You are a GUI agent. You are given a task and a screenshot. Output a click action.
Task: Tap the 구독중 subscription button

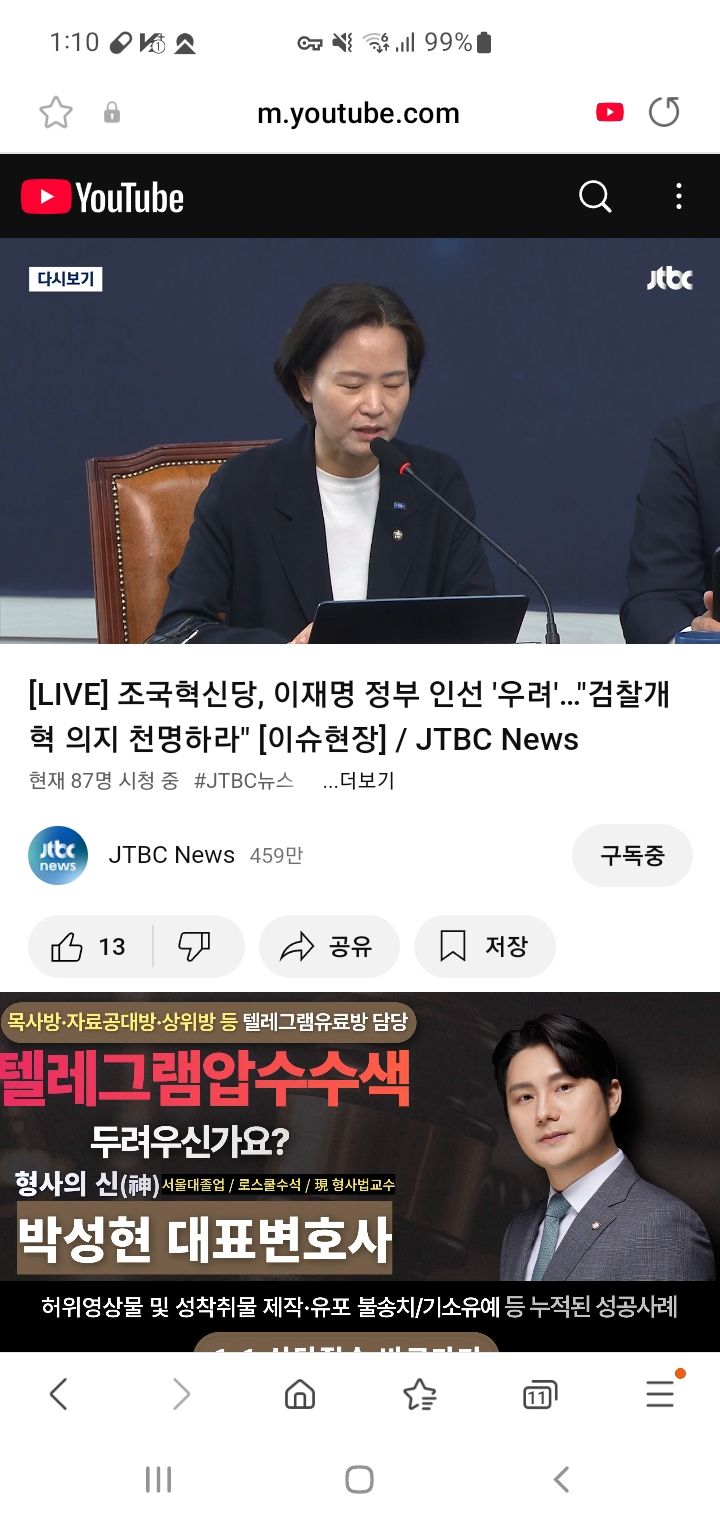tap(632, 855)
